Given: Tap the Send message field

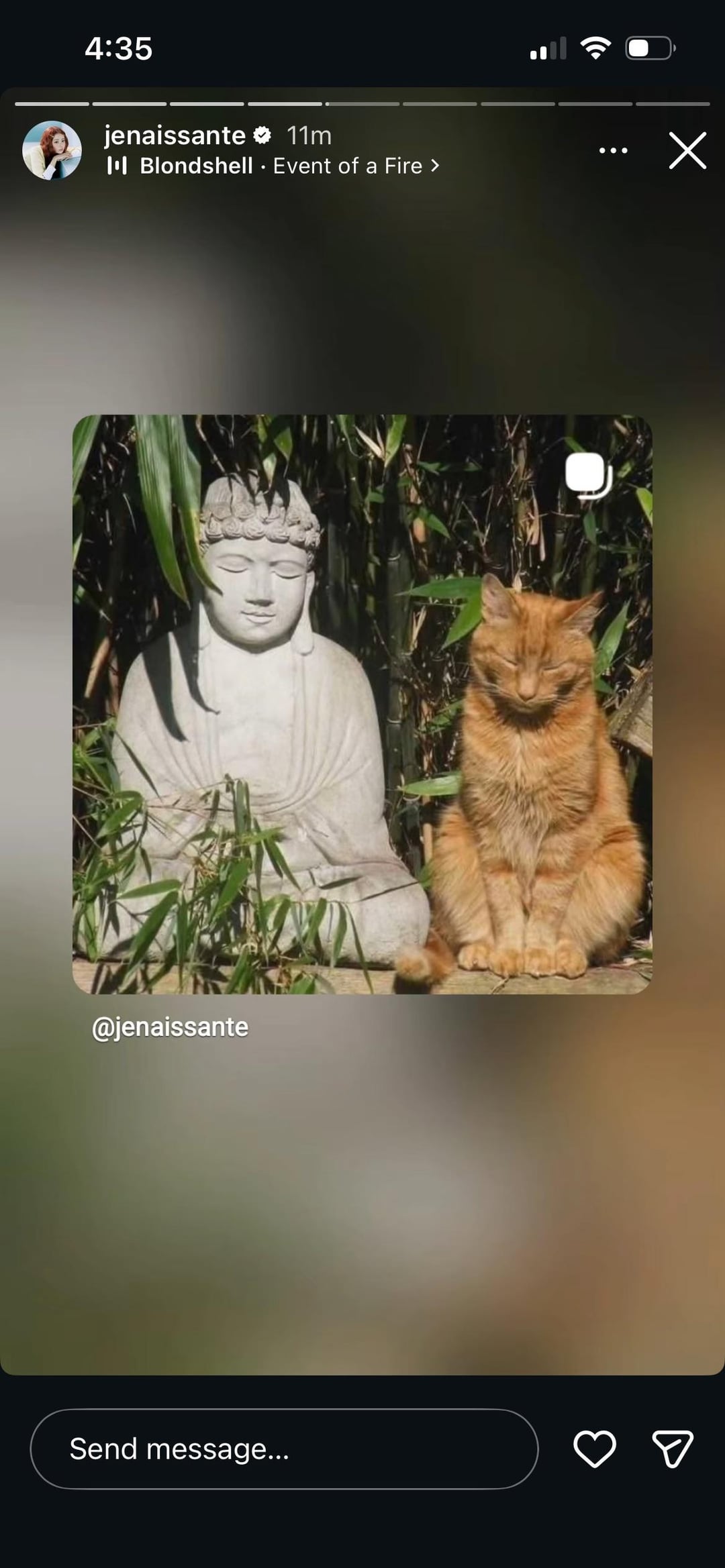Looking at the screenshot, I should coord(284,1449).
